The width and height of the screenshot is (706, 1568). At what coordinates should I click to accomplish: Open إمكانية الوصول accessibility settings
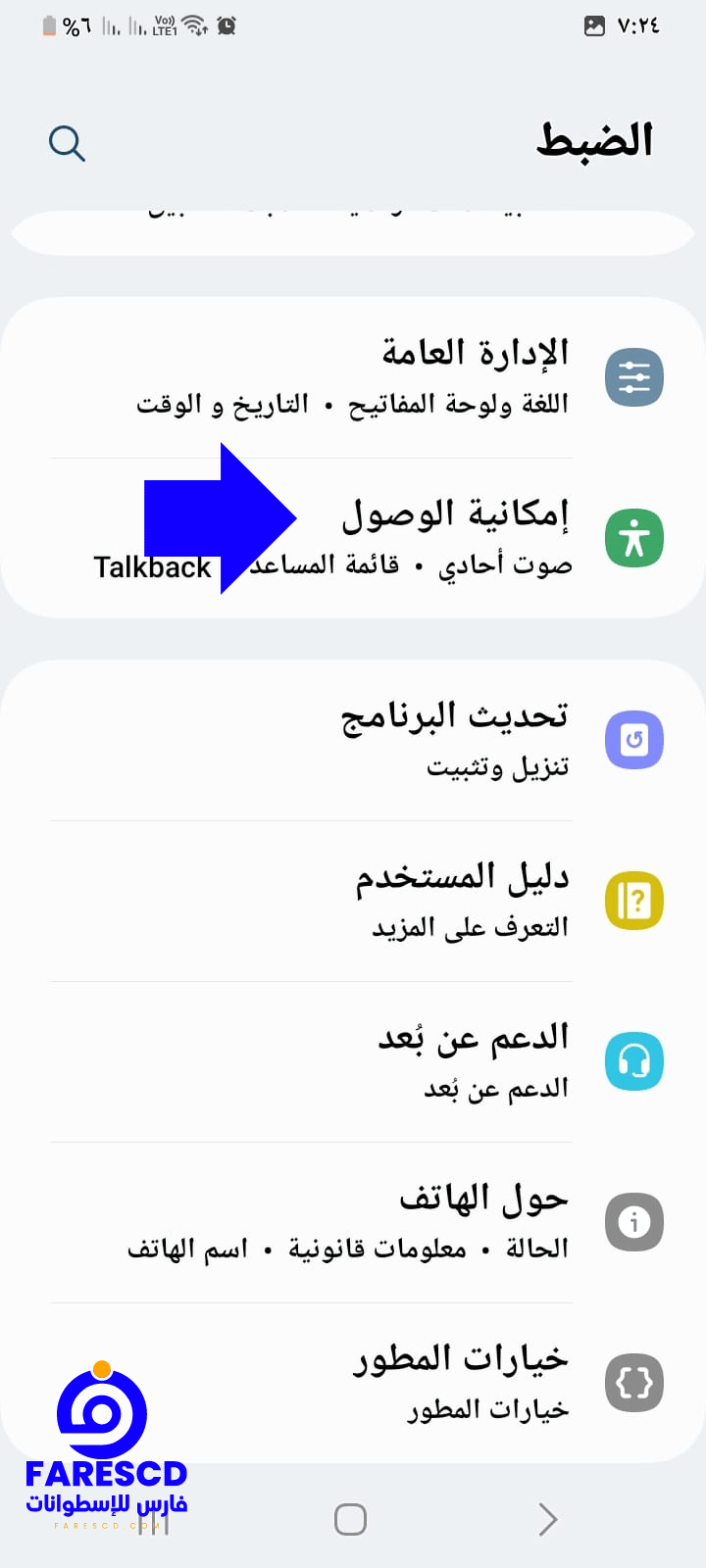tap(353, 538)
